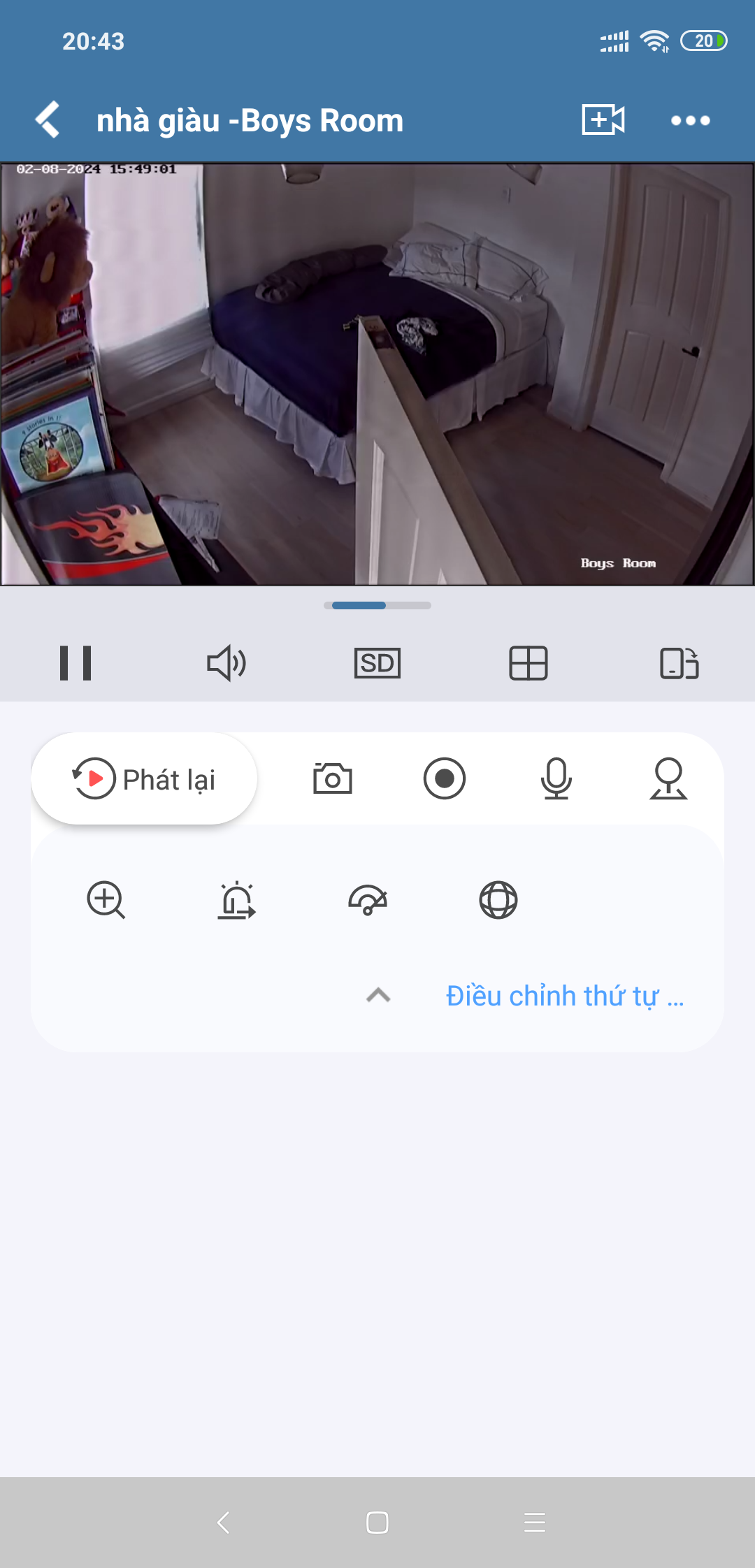Open the alarm siren settings icon
755x1568 pixels.
point(237,900)
